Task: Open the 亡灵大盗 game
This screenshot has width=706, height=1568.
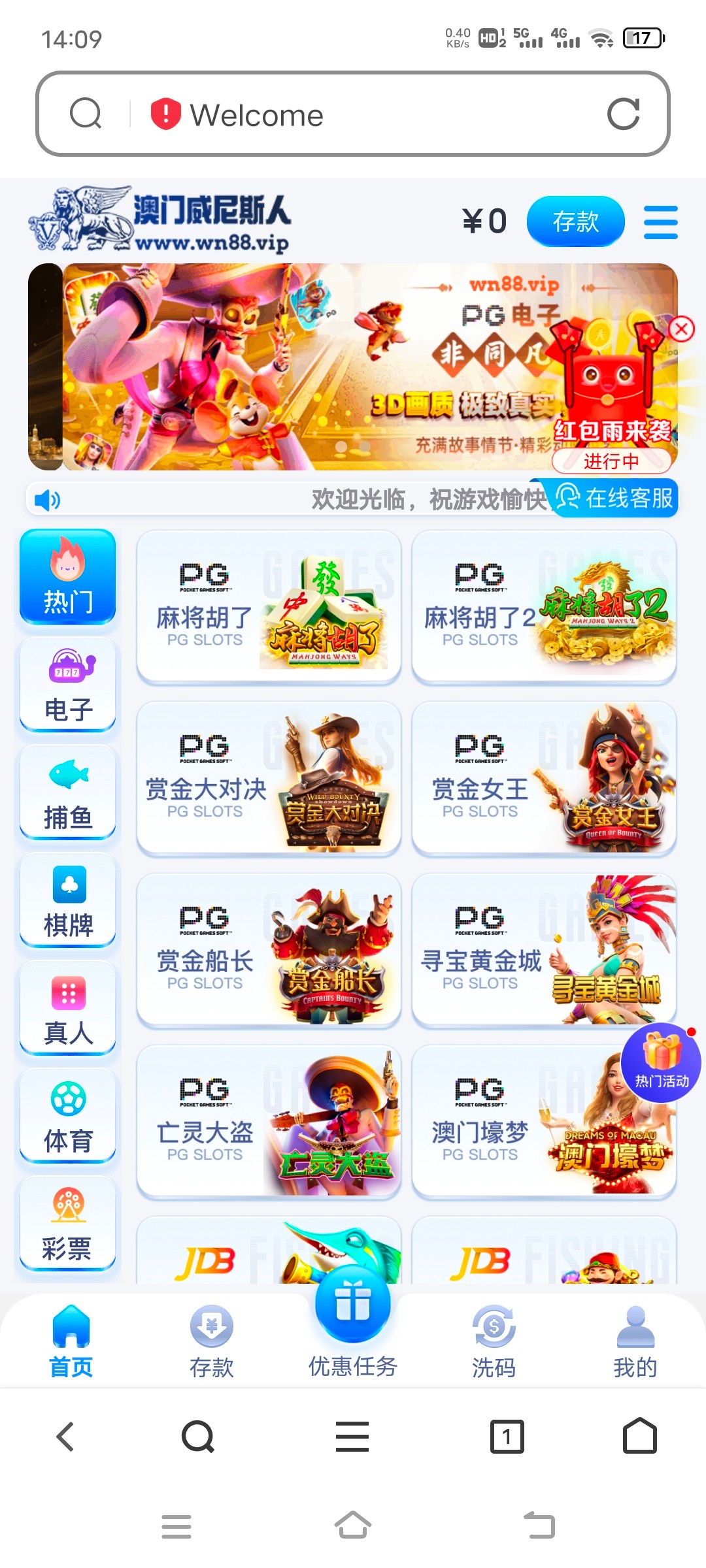Action: pos(268,1121)
